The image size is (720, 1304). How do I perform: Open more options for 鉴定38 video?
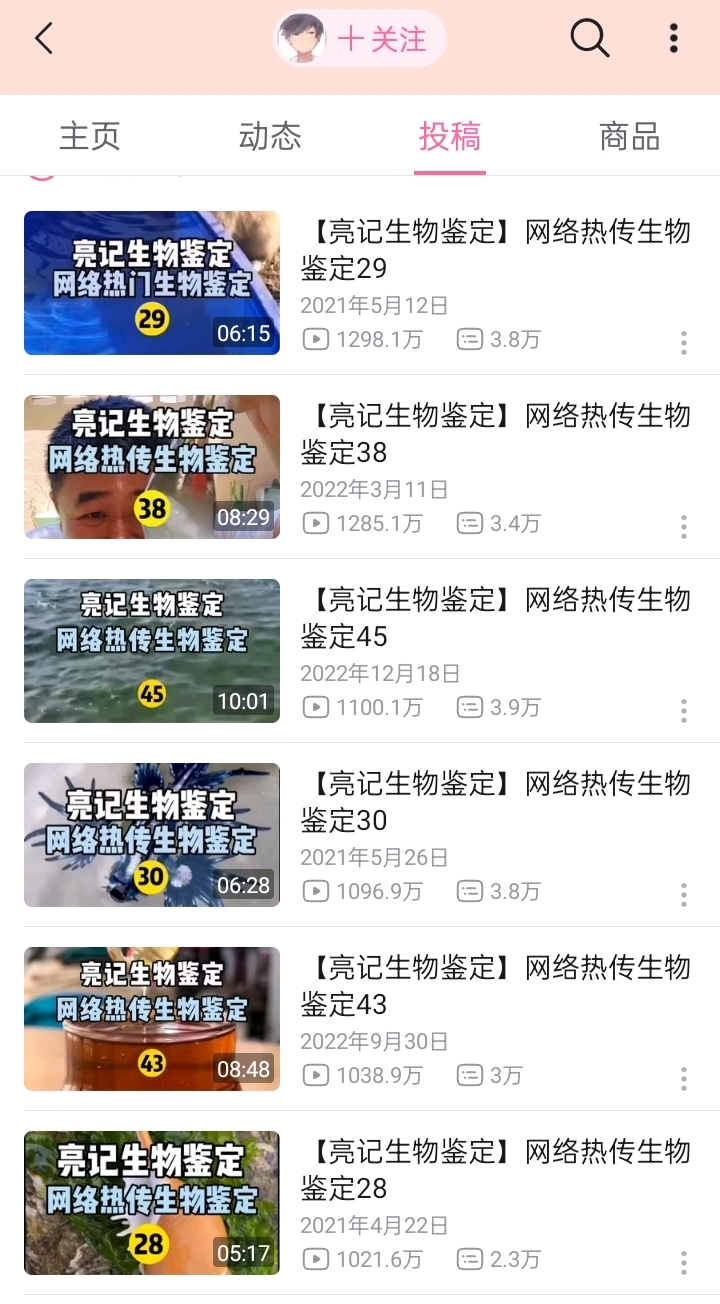(684, 527)
